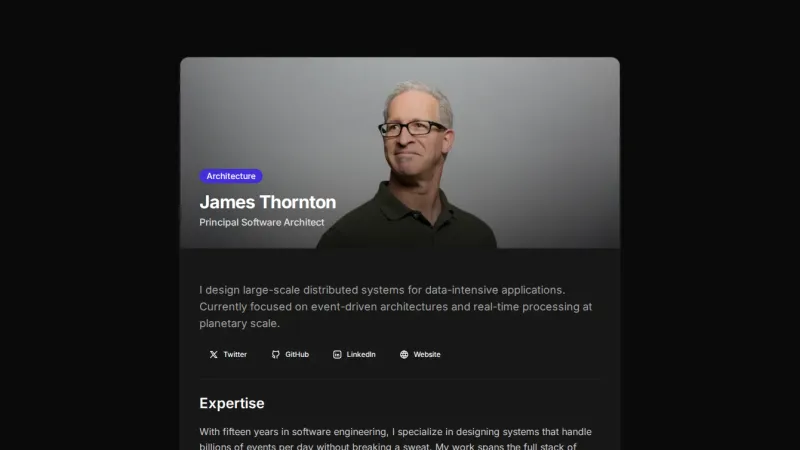Open the LinkedIn profile link
The height and width of the screenshot is (450, 800).
[354, 354]
